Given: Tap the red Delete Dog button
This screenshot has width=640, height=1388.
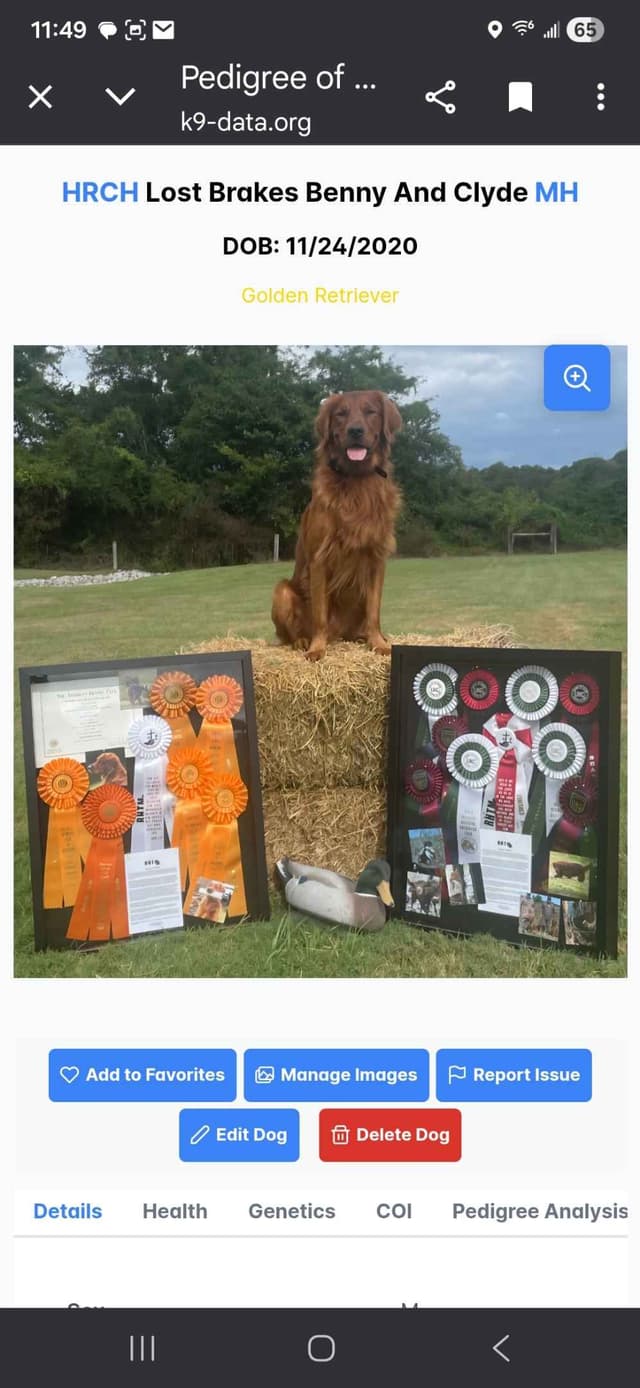Looking at the screenshot, I should [x=390, y=1135].
